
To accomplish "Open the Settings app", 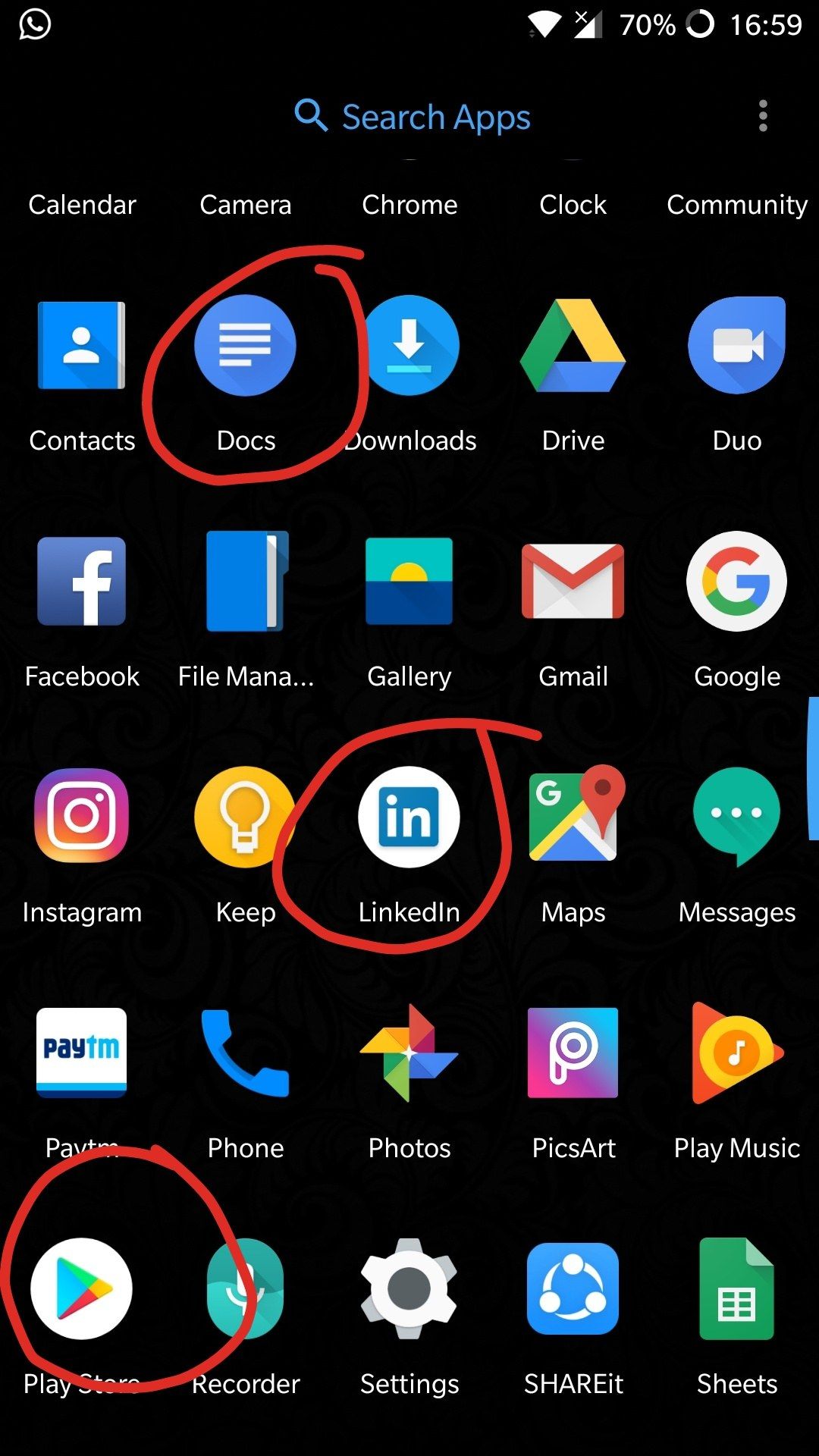I will tap(409, 1289).
